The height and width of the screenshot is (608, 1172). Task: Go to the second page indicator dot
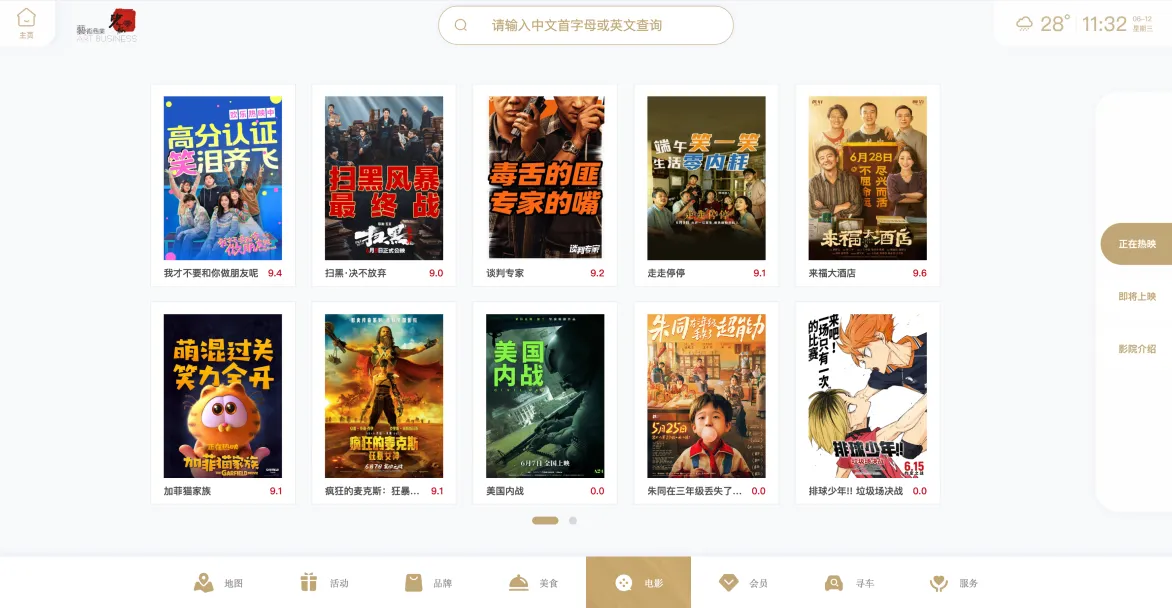573,520
